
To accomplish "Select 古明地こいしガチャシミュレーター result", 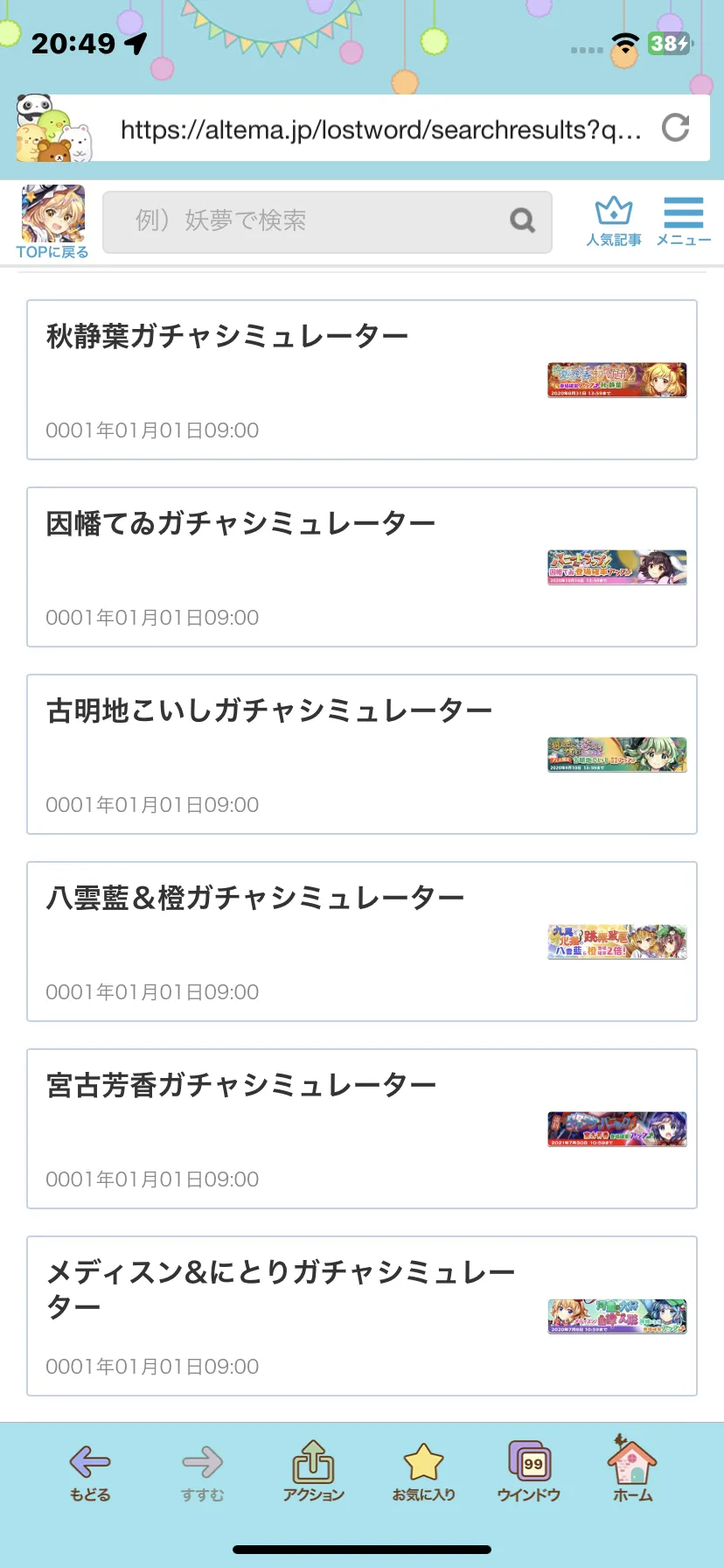I will pyautogui.click(x=361, y=754).
